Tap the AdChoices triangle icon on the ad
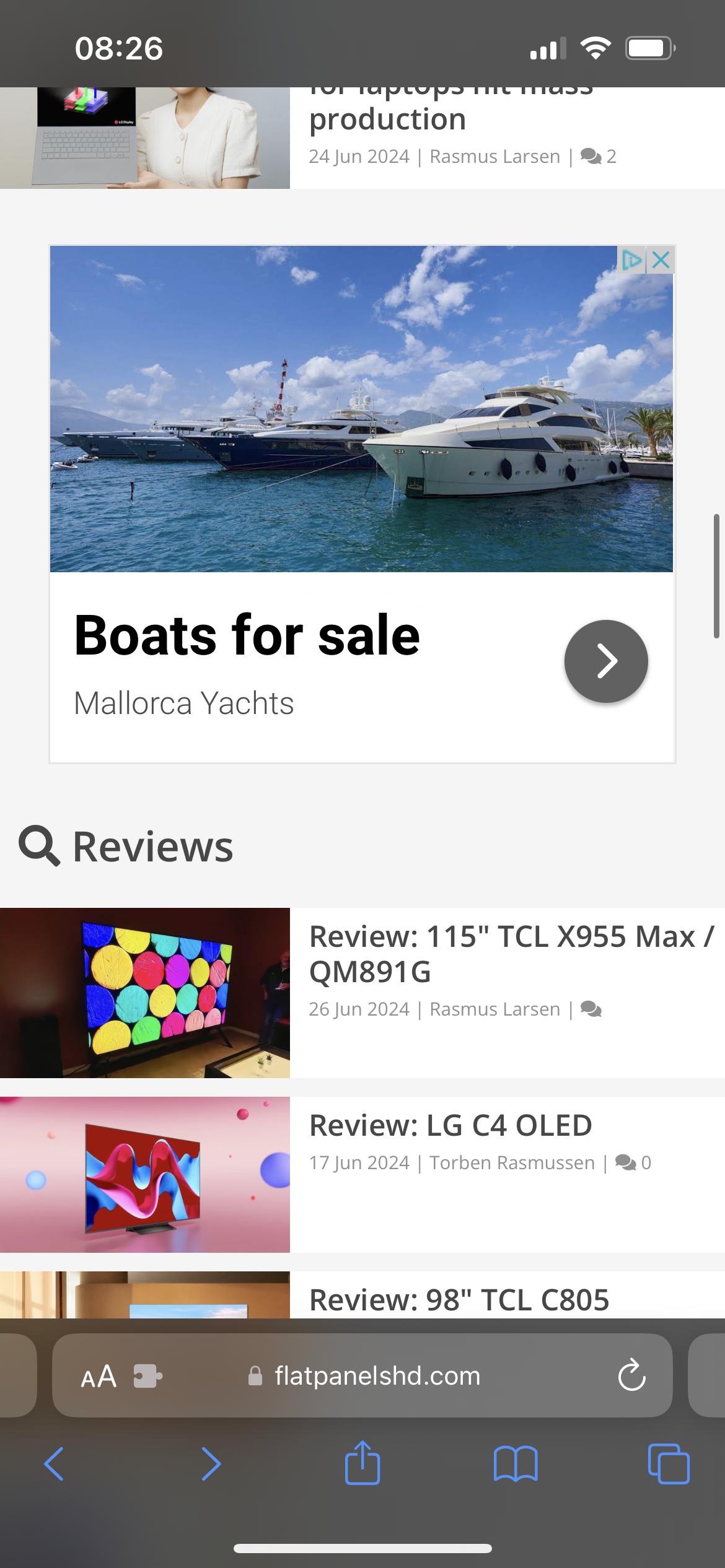725x1568 pixels. click(633, 260)
